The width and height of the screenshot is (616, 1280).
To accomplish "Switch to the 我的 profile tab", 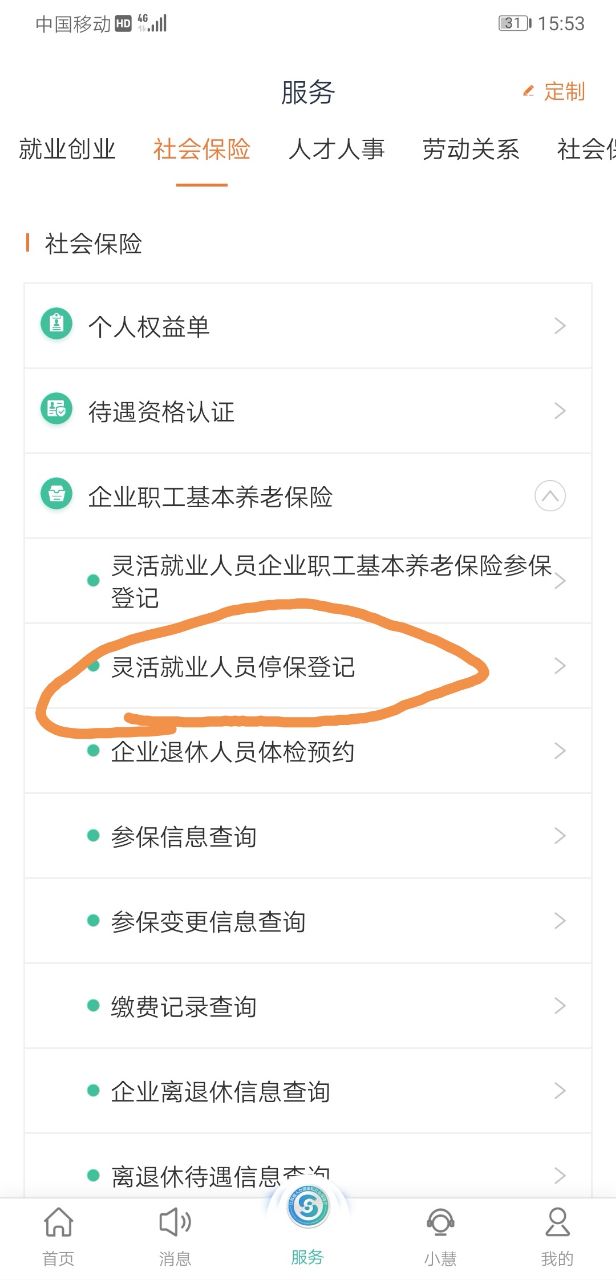I will click(557, 1236).
